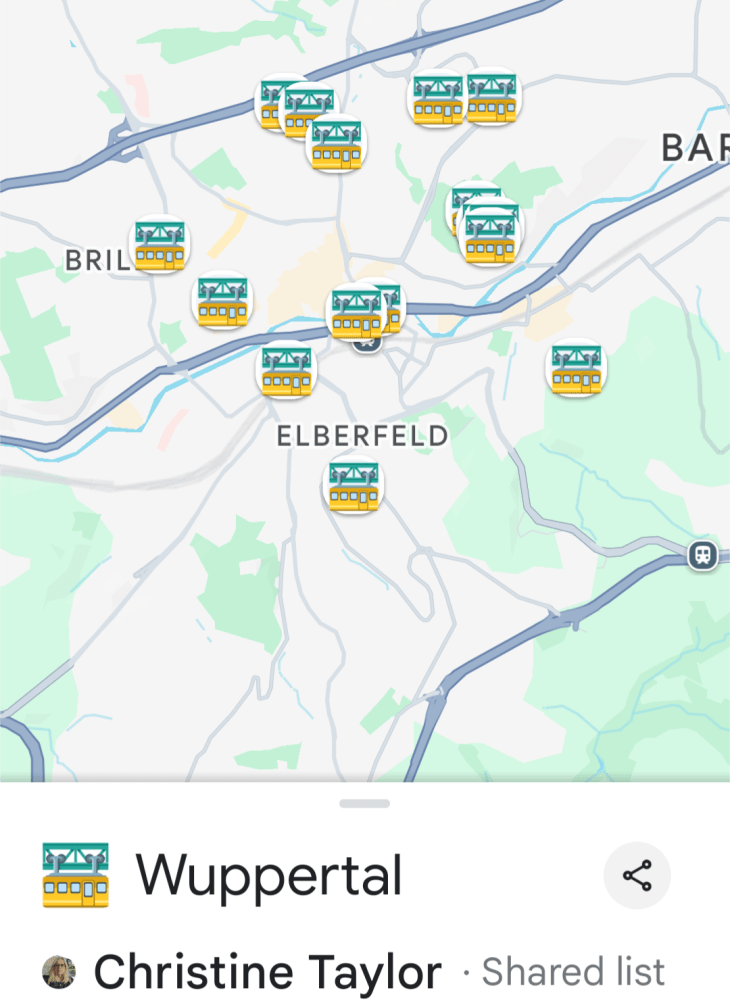
Task: Expand the list sheet handle
Action: click(364, 803)
